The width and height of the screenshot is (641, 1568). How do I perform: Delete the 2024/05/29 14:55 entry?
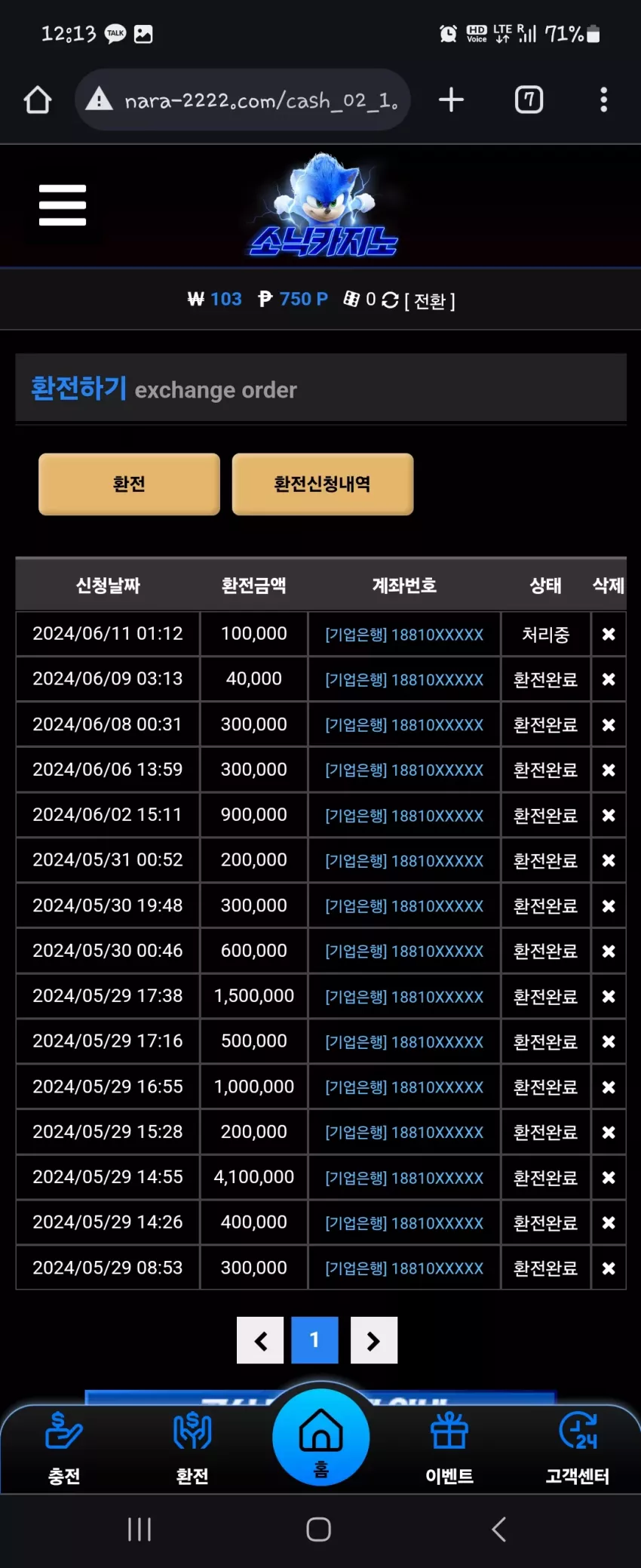point(609,1177)
